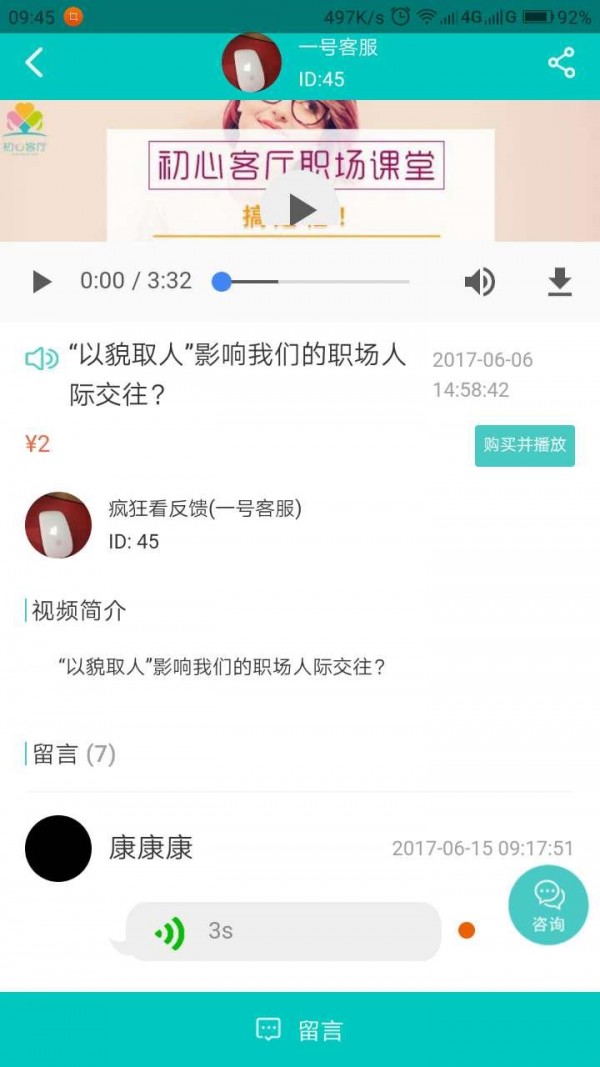The height and width of the screenshot is (1067, 600).
Task: Open 咨询 floating consult button
Action: tap(548, 904)
